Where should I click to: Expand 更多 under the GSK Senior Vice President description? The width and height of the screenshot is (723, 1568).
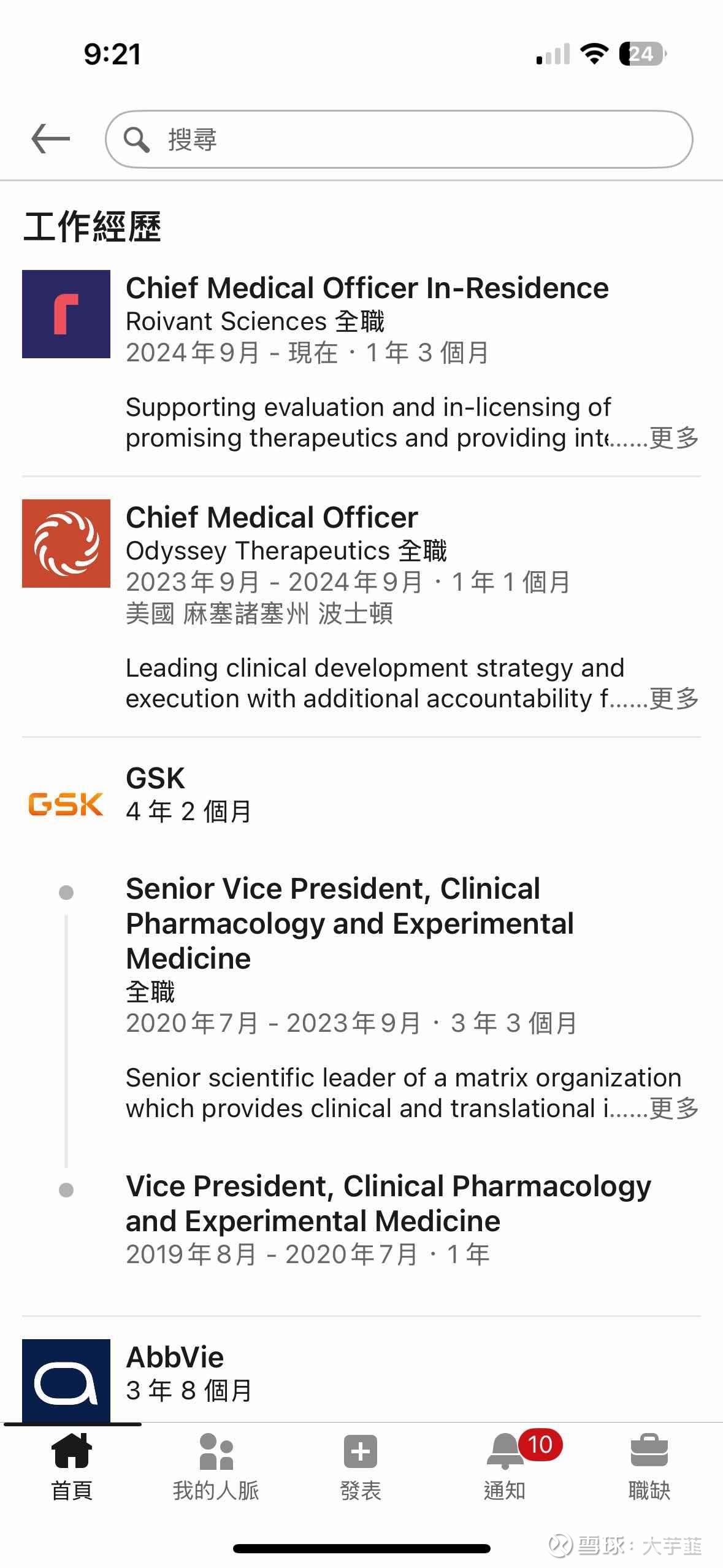[674, 1109]
